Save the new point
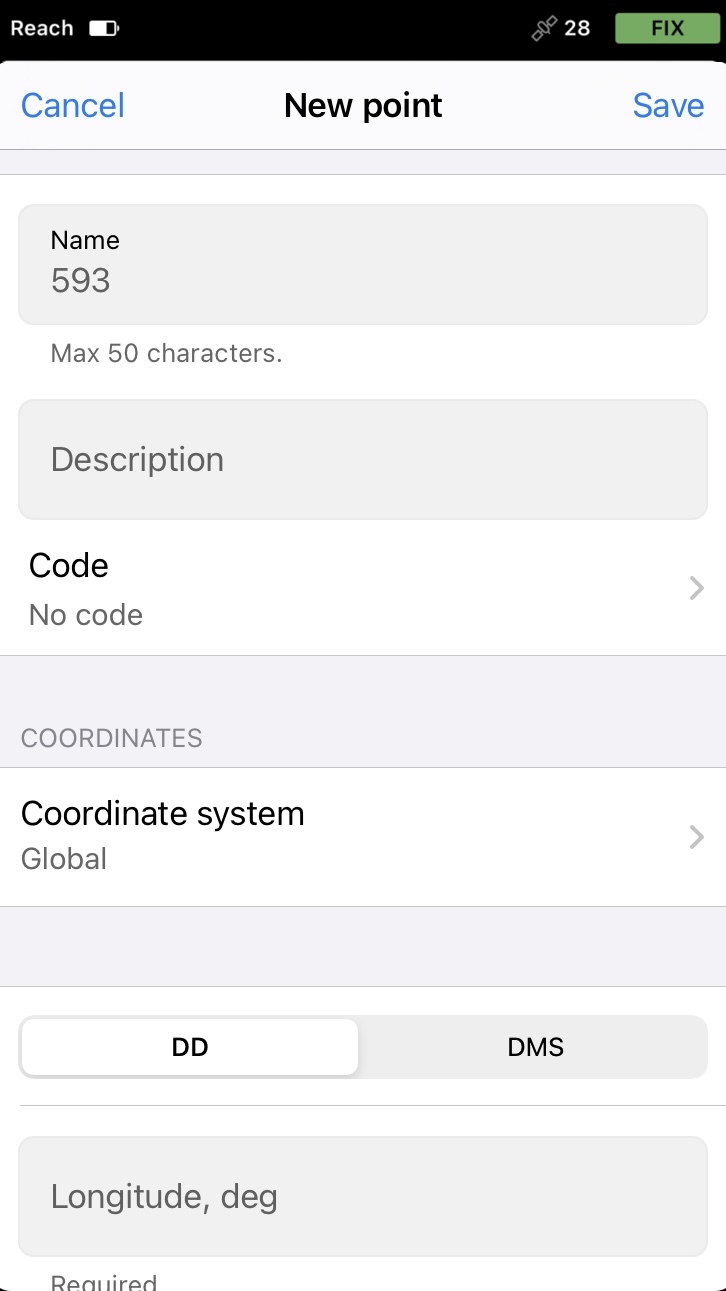 (668, 105)
